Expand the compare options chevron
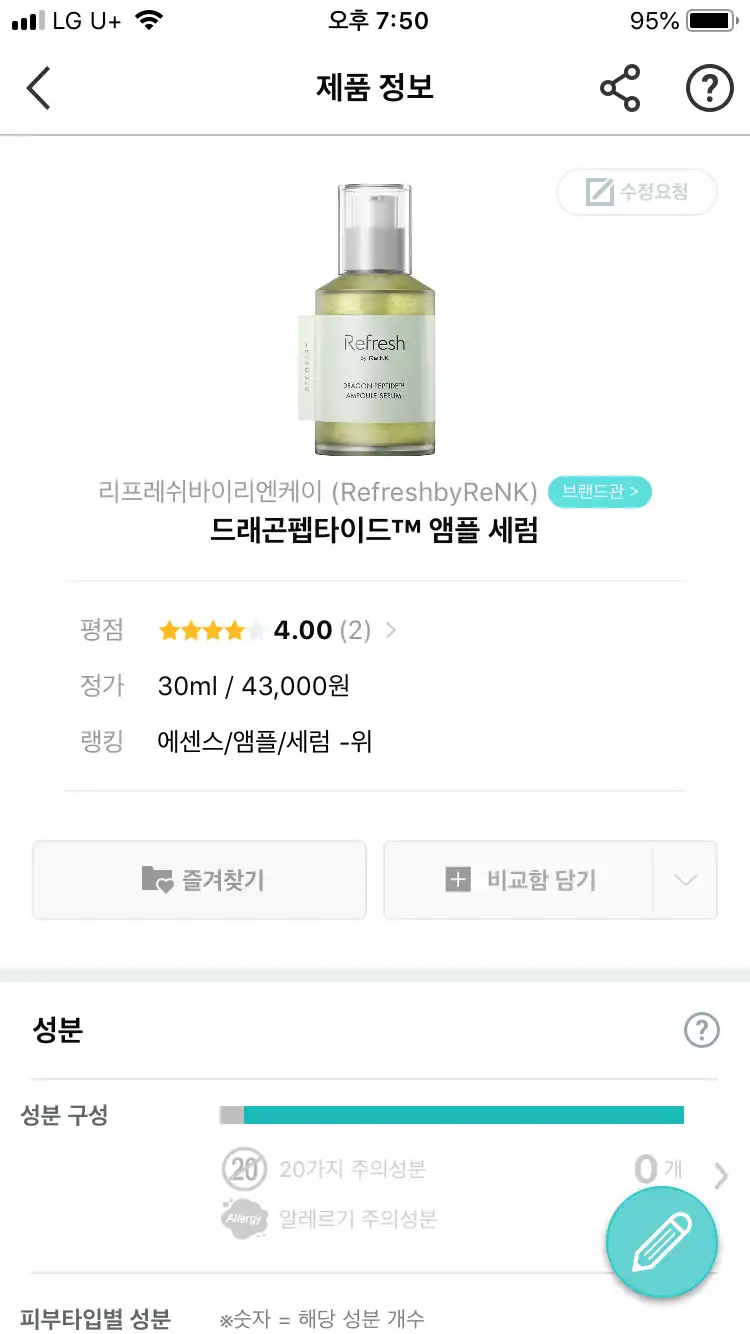This screenshot has height=1334, width=750. click(684, 880)
